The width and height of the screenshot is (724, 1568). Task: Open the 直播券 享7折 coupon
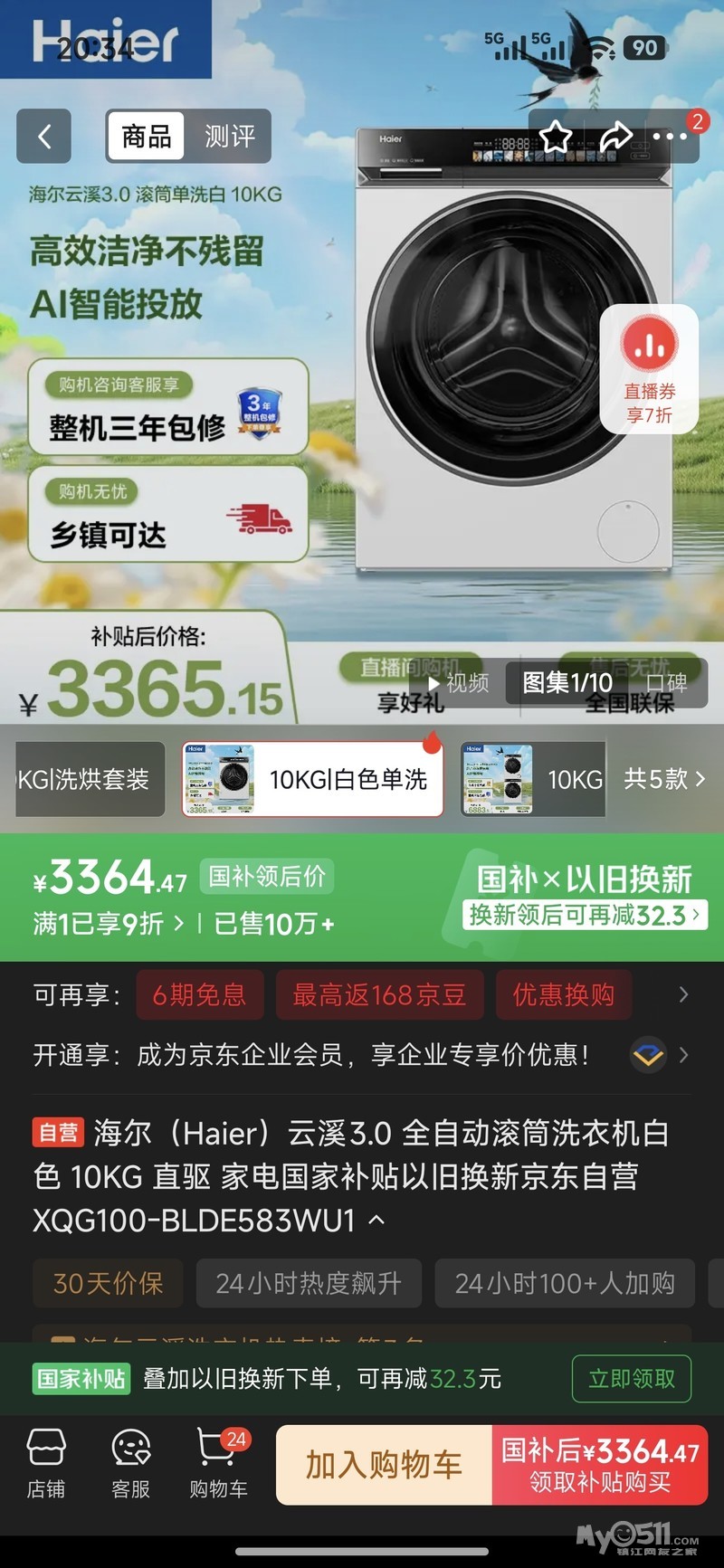[x=649, y=369]
